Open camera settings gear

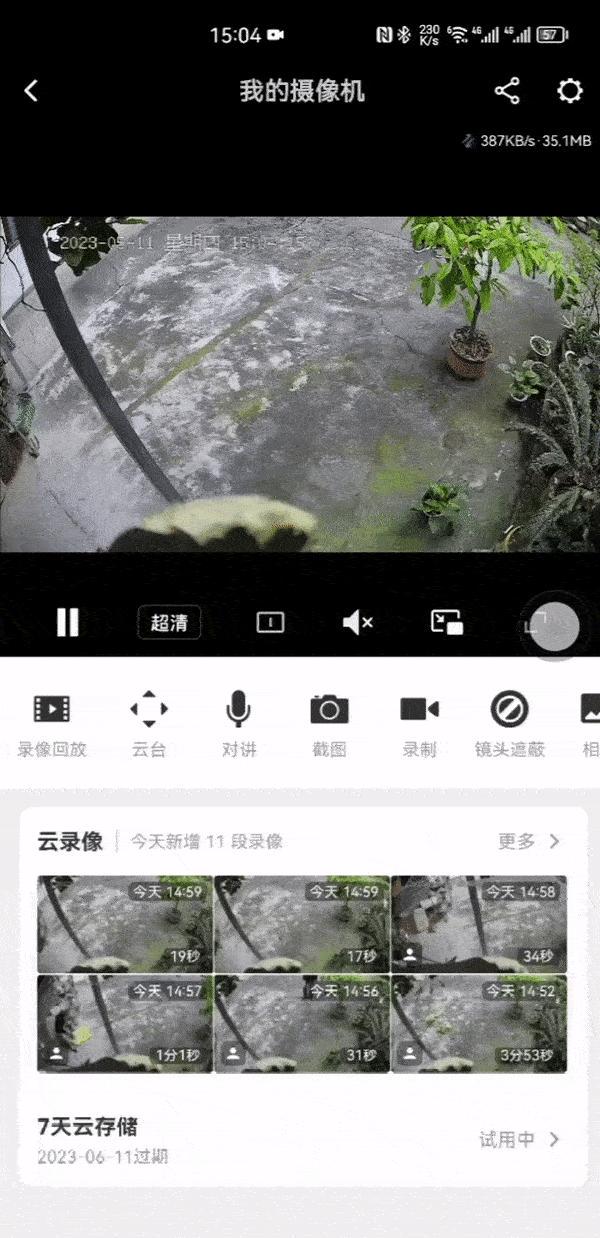(569, 91)
